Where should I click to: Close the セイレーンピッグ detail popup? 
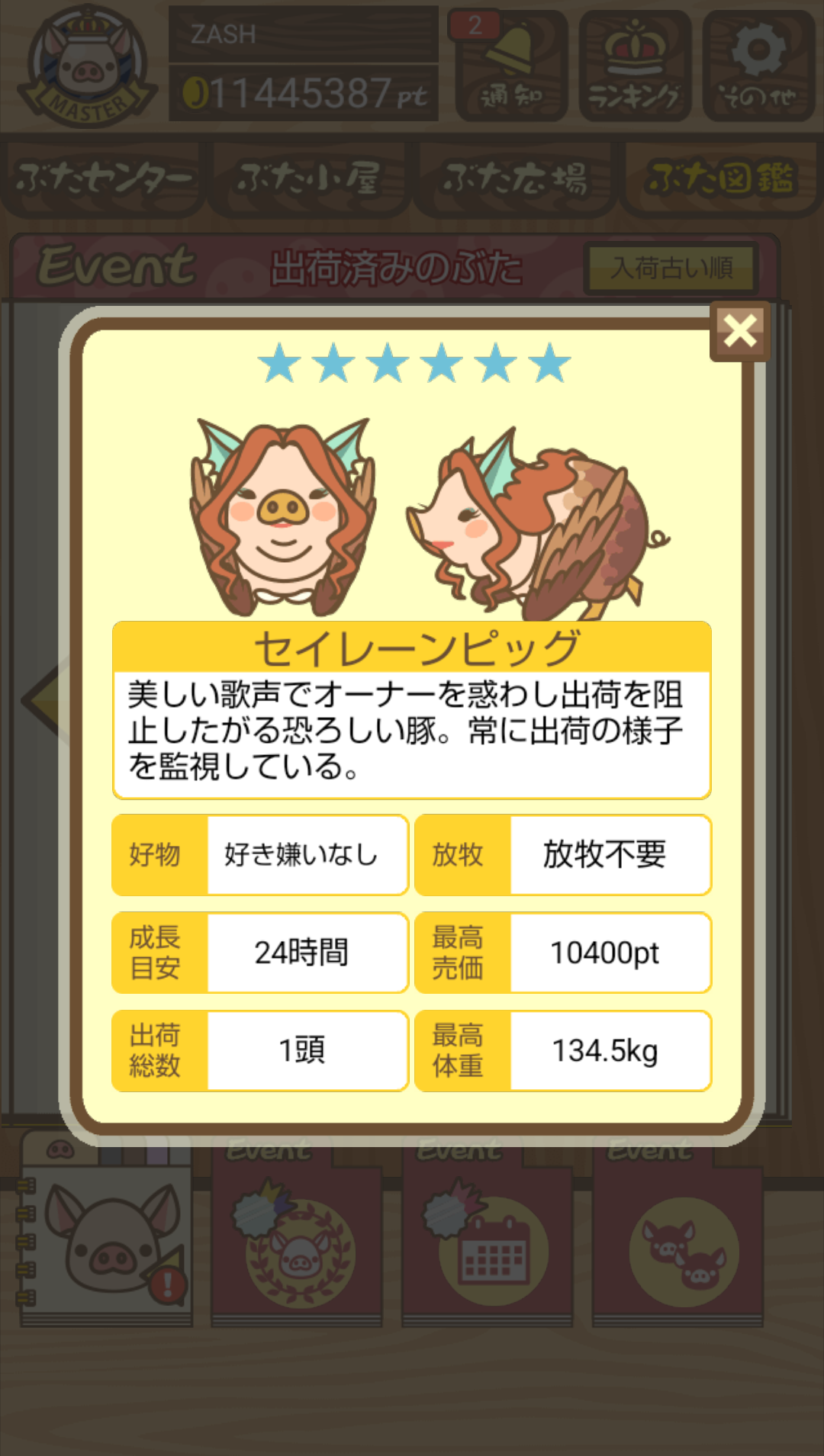click(x=739, y=332)
